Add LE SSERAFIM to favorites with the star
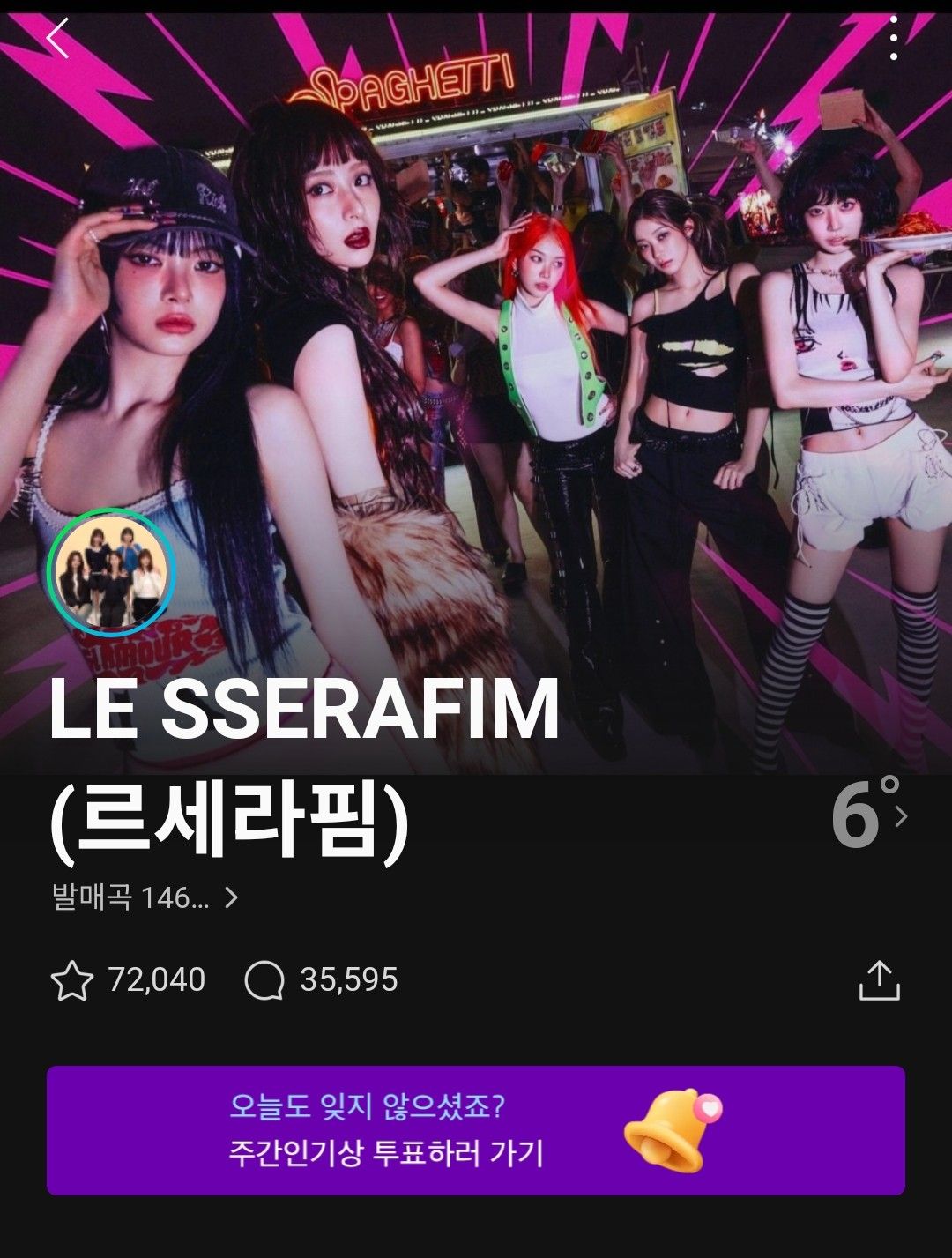Viewport: 952px width, 1258px height. (72, 980)
